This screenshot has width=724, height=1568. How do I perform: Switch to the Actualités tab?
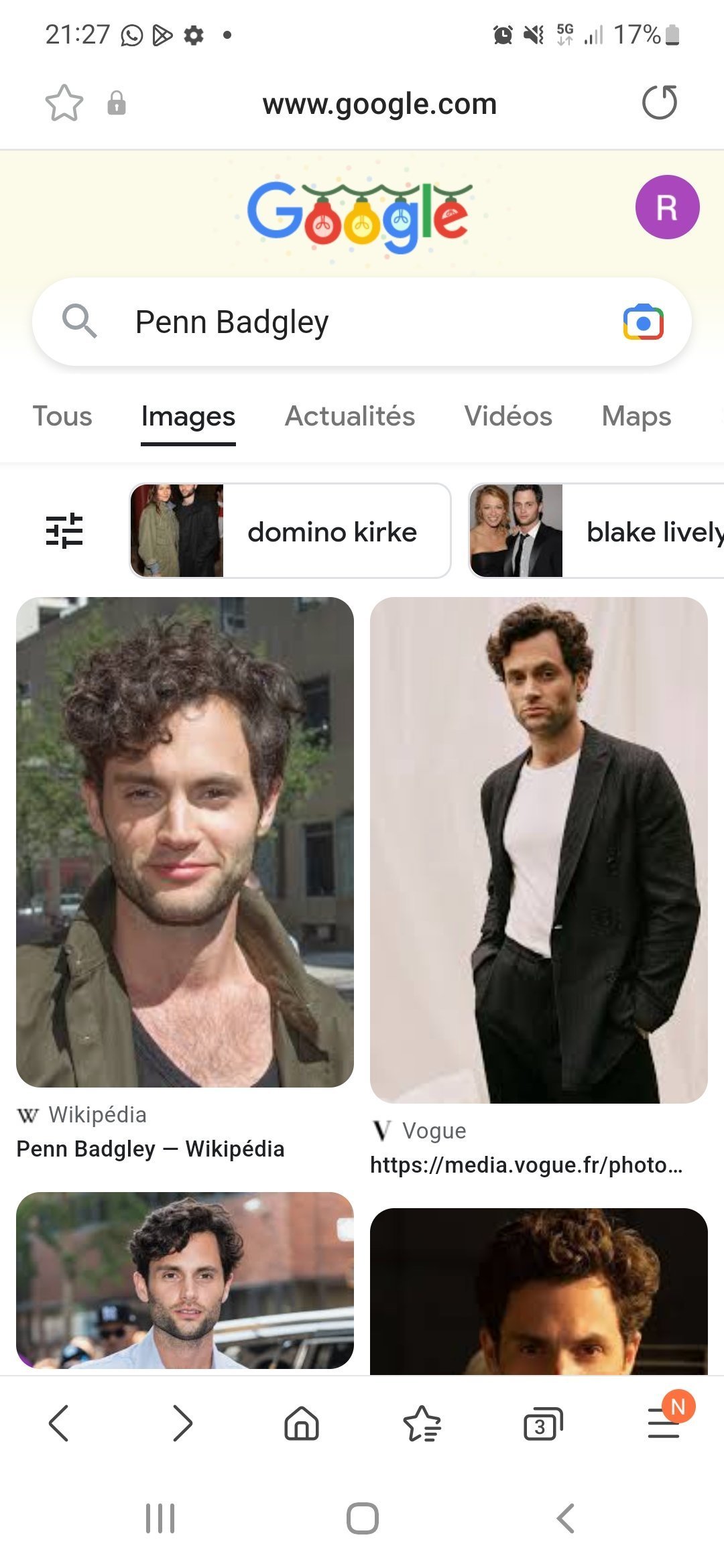click(x=350, y=416)
